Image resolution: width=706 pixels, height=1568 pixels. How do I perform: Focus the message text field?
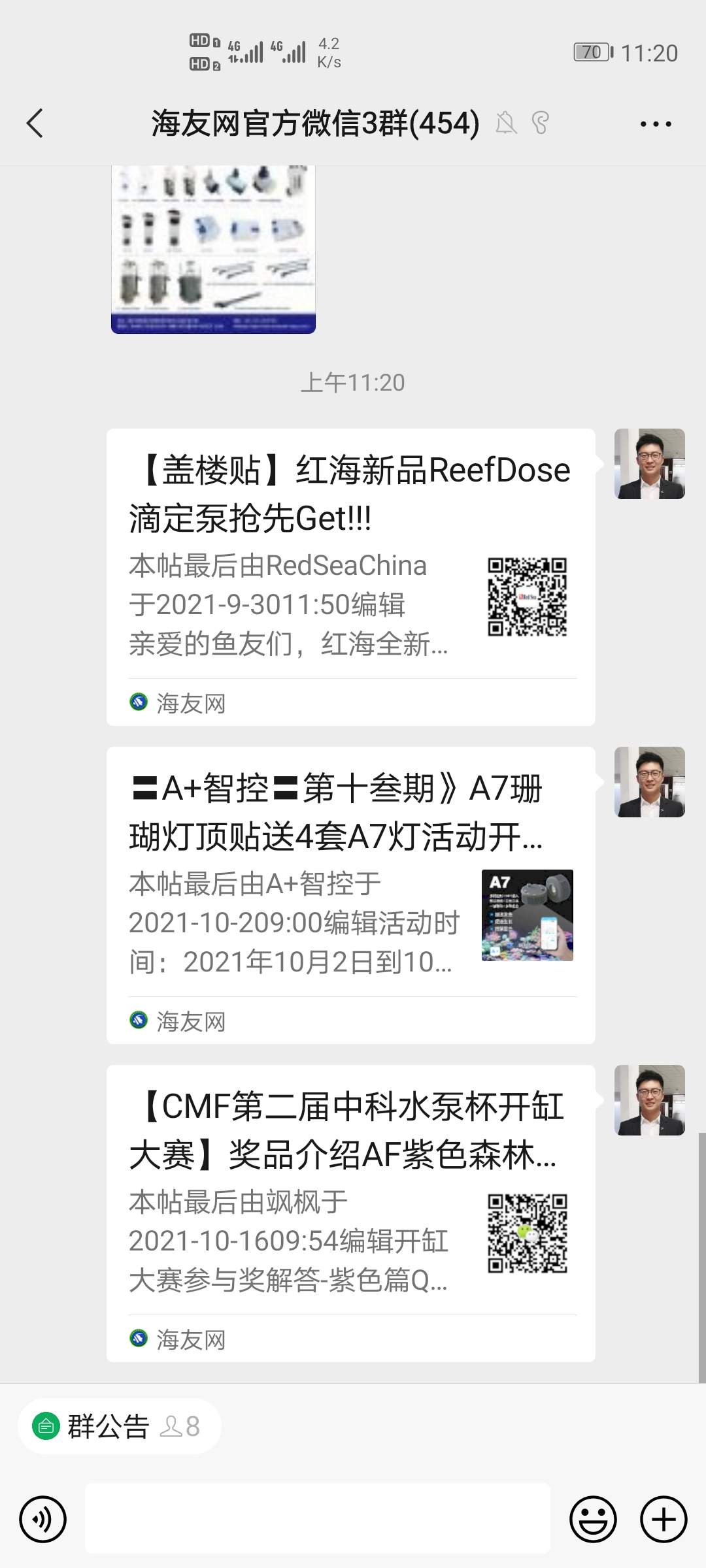318,1518
